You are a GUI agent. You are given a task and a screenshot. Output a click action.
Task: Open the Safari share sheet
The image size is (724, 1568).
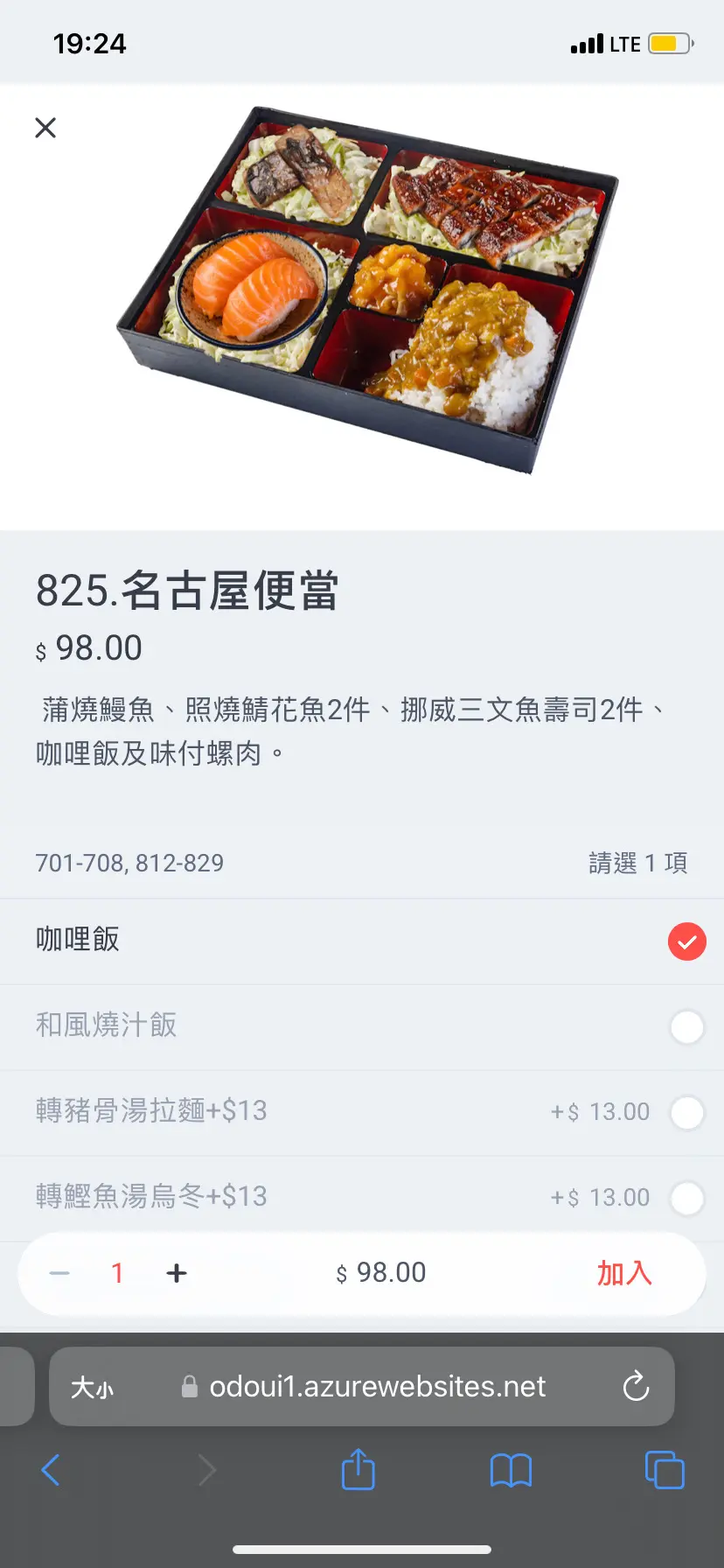(x=358, y=1470)
